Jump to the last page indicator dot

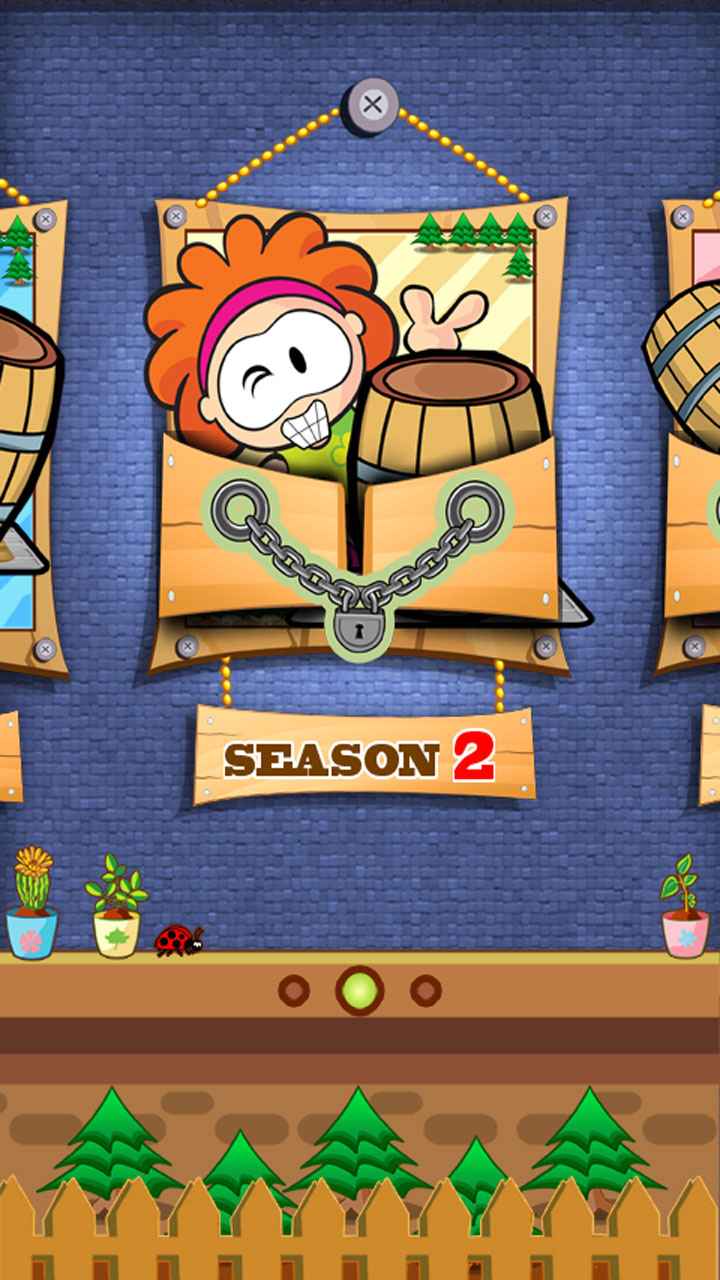coord(426,991)
